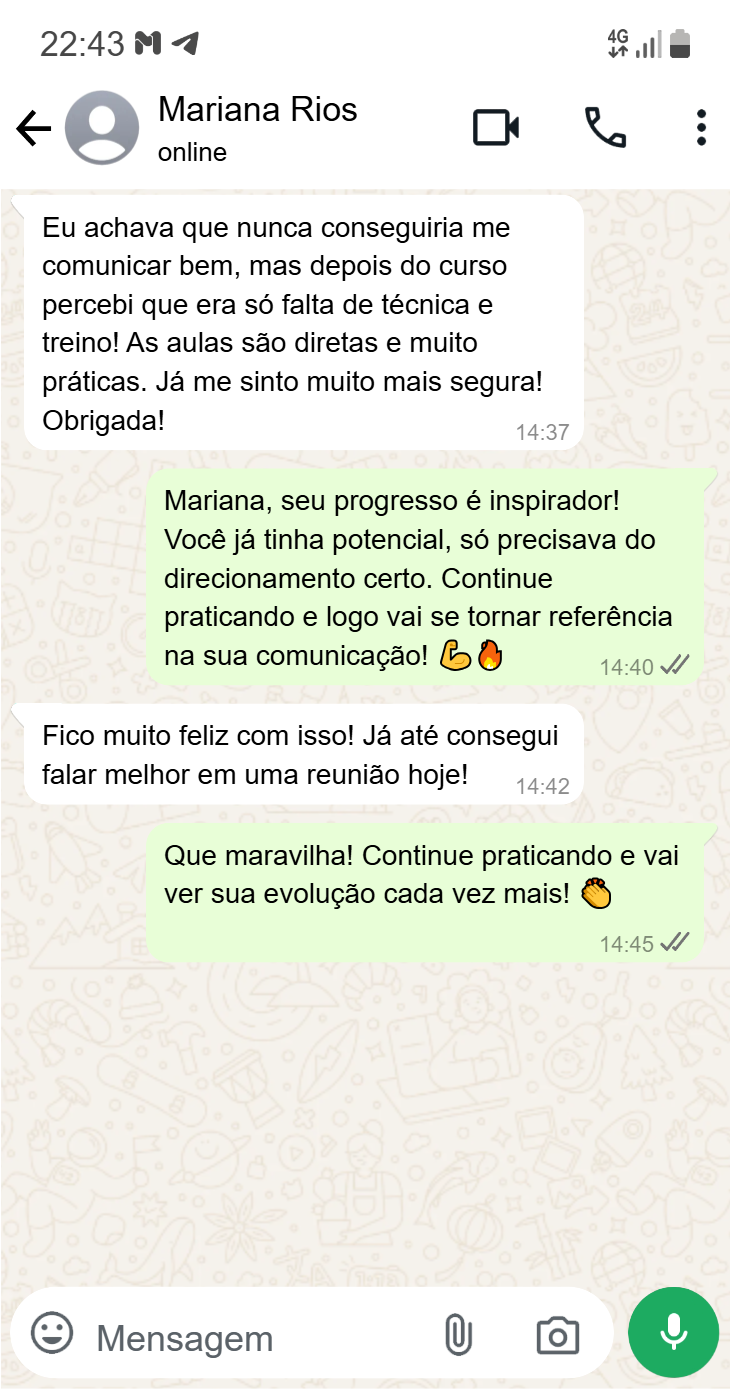Open the emoji picker
730x1390 pixels.
[52, 1333]
